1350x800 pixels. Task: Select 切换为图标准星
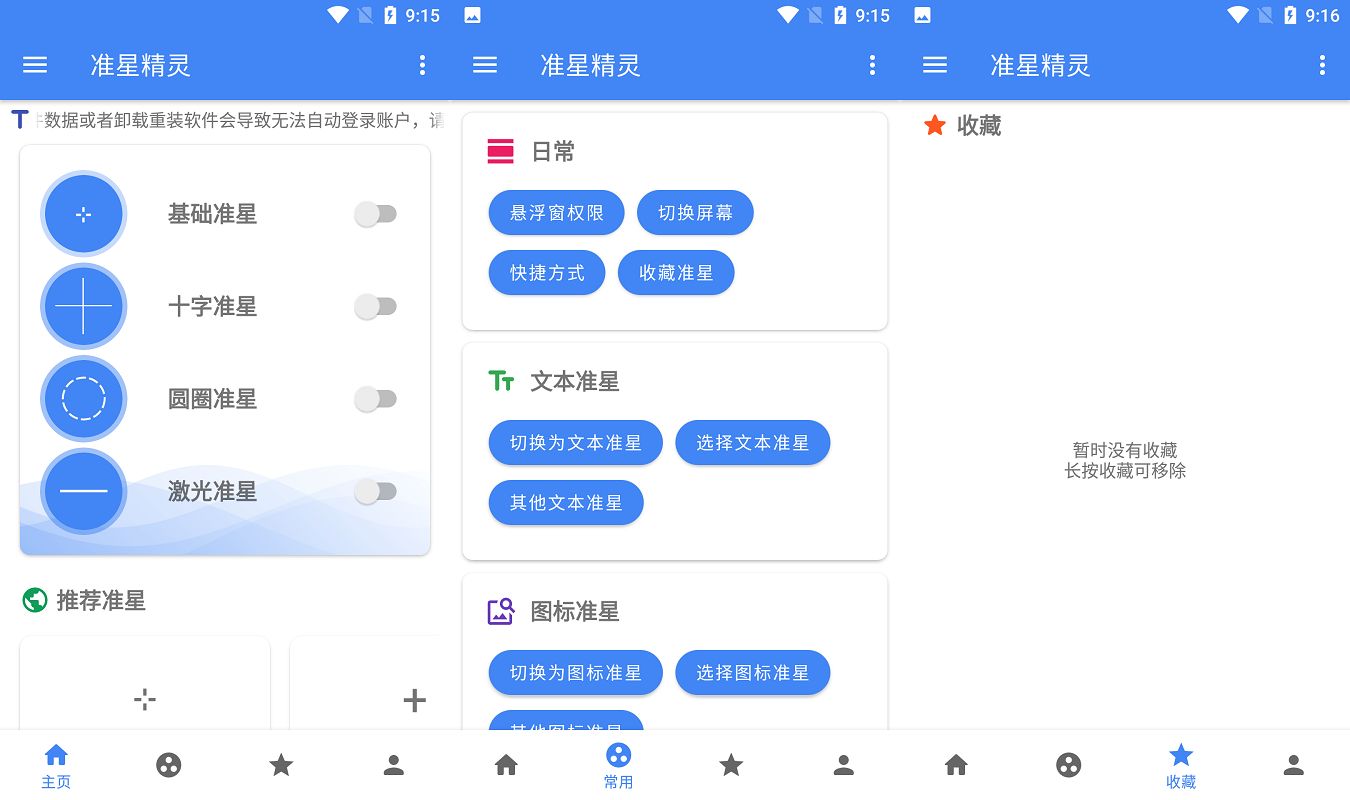(x=575, y=673)
